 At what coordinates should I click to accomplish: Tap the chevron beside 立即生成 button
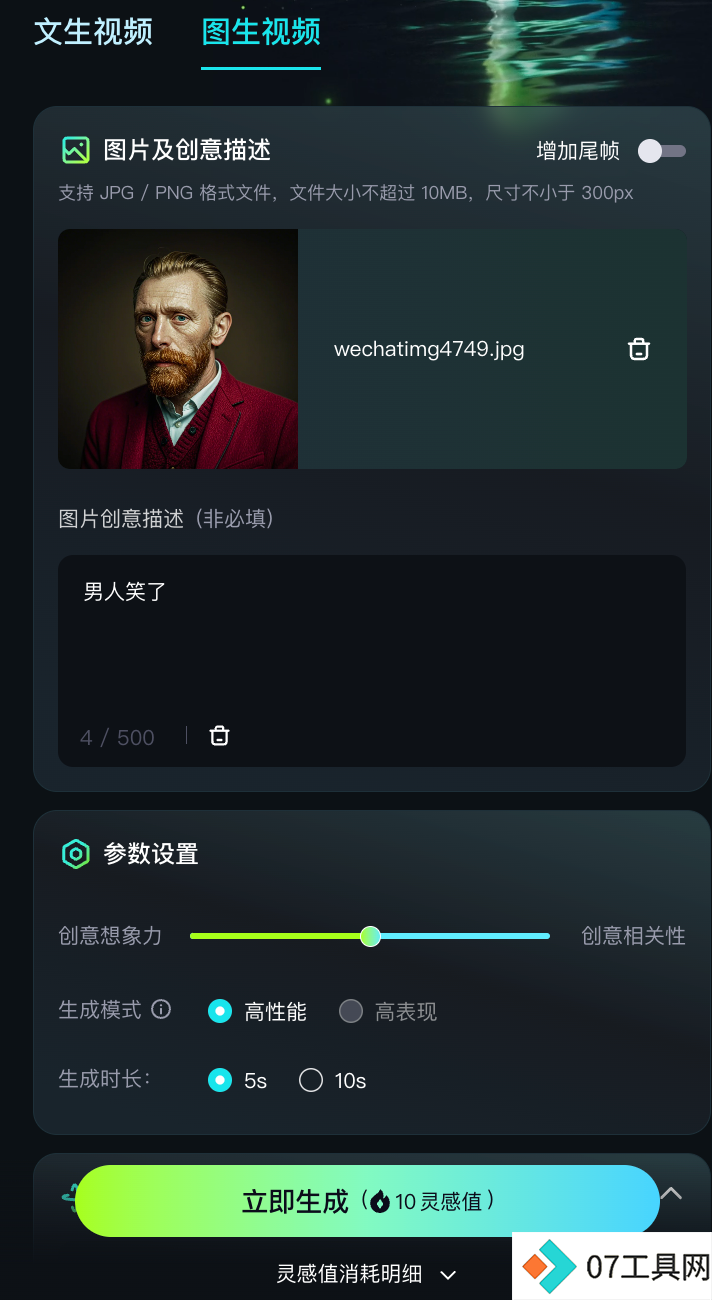tap(672, 1194)
